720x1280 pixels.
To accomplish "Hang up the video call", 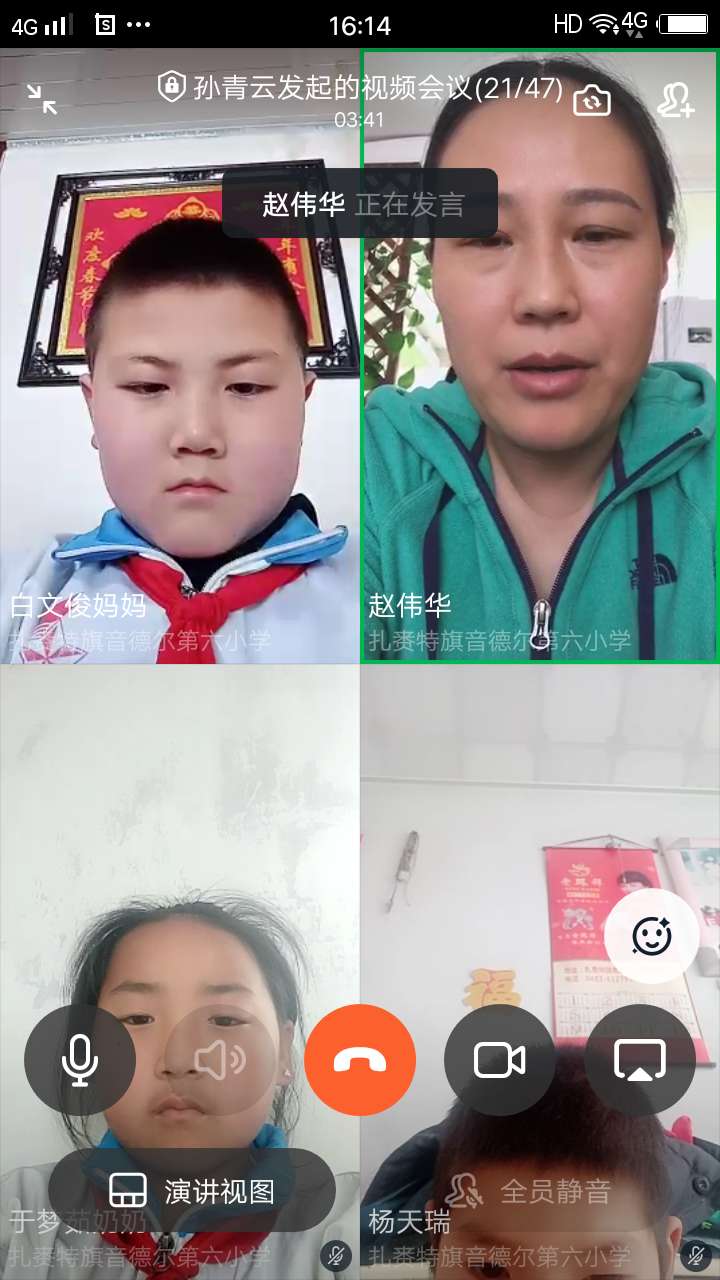I will (360, 1060).
